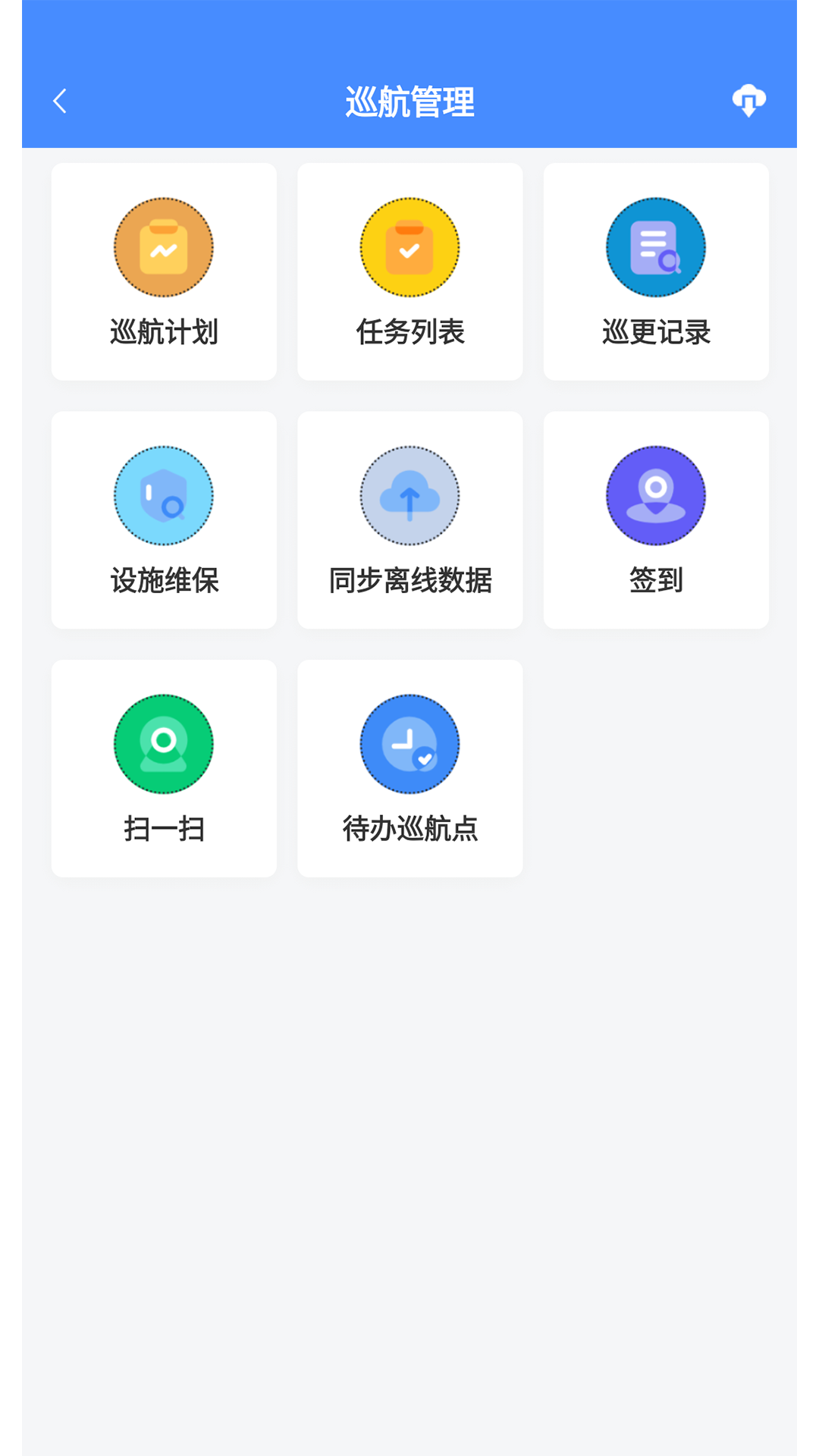
Task: Click the 签到 card panel
Action: (655, 520)
